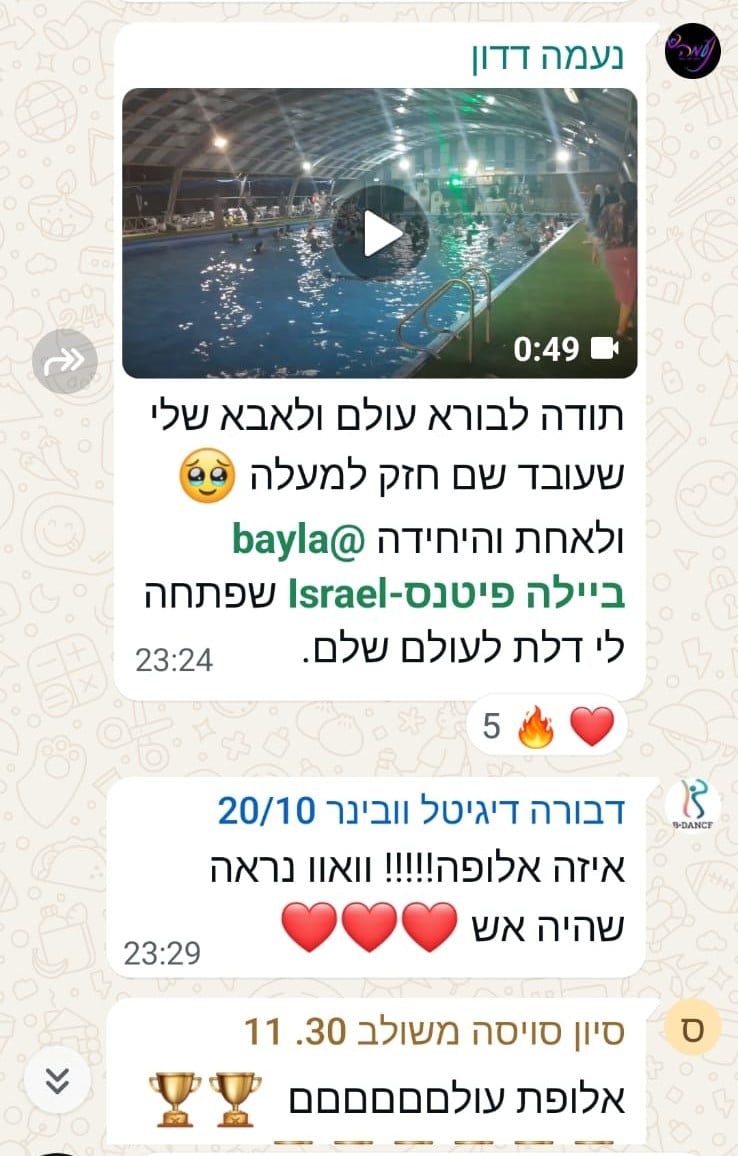
Task: Open סיון סויסה's contact avatar
Action: point(692,1031)
